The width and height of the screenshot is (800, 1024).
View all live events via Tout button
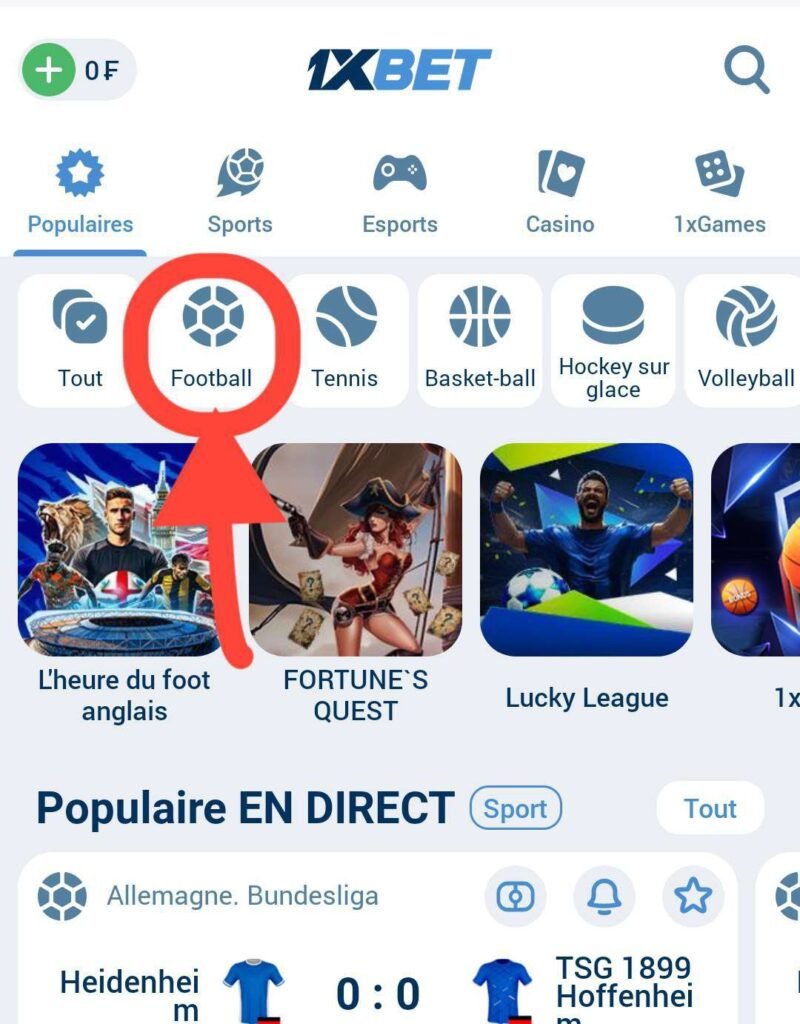pos(710,808)
